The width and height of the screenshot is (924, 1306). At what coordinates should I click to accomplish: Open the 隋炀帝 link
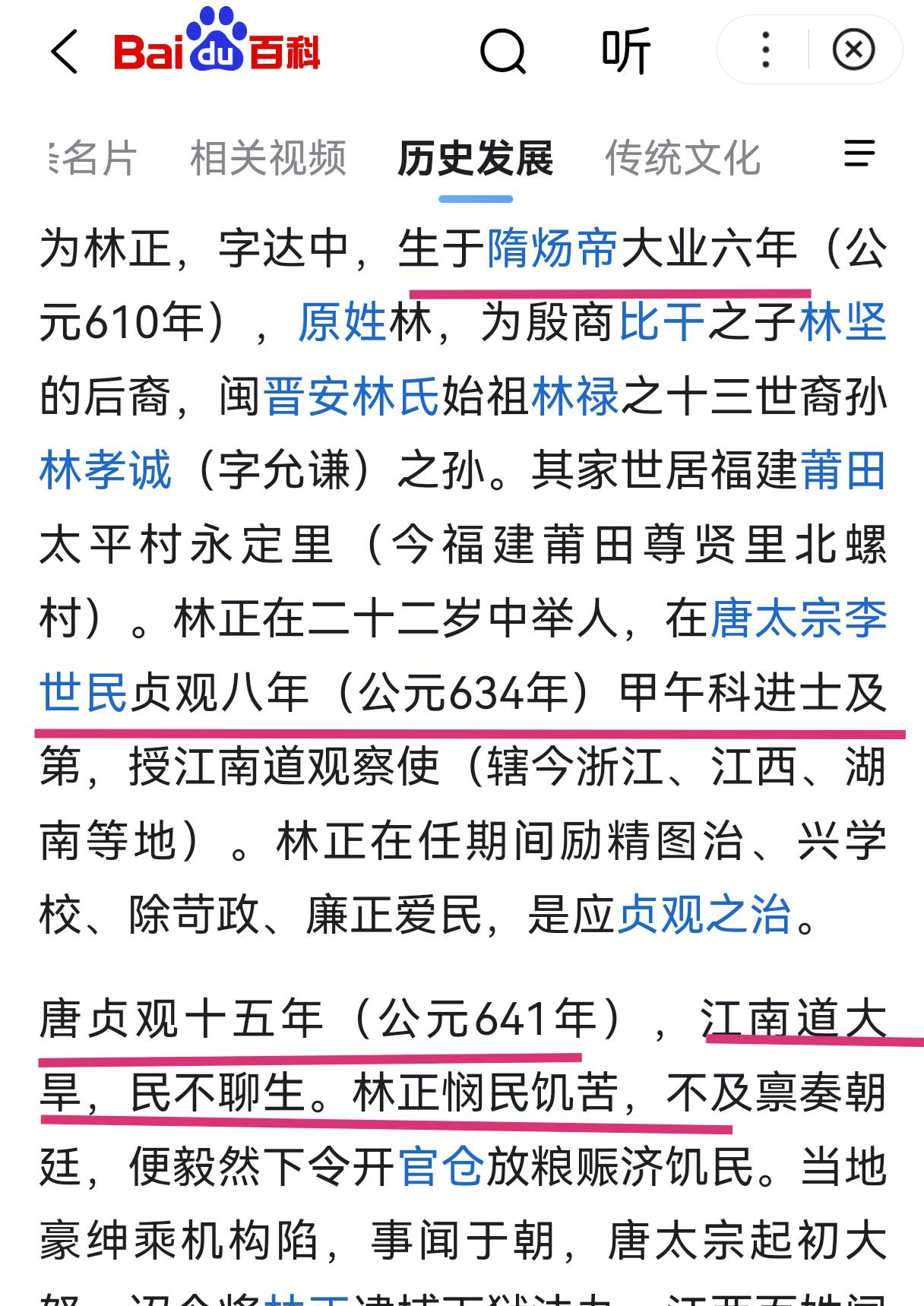pos(552,248)
